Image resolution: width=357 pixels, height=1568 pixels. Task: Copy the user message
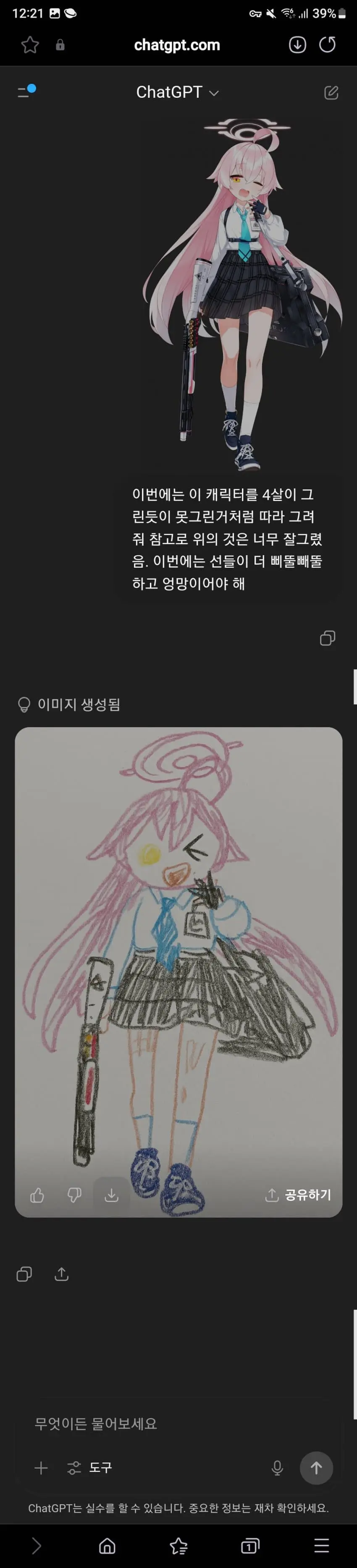(x=327, y=638)
